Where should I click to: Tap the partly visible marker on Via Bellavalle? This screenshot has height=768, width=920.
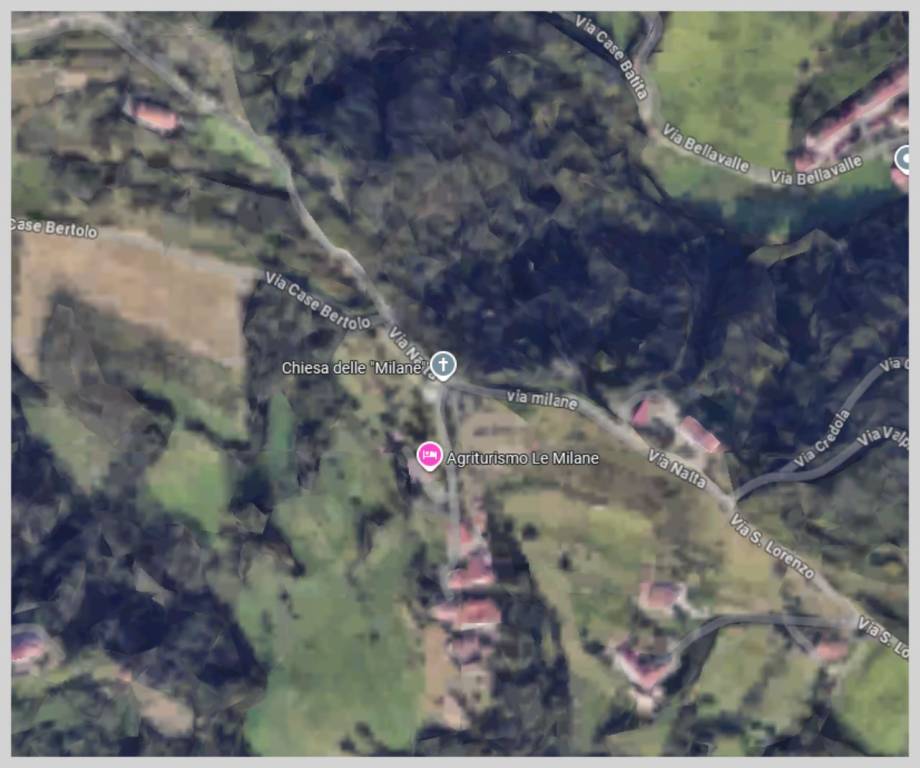coord(902,158)
